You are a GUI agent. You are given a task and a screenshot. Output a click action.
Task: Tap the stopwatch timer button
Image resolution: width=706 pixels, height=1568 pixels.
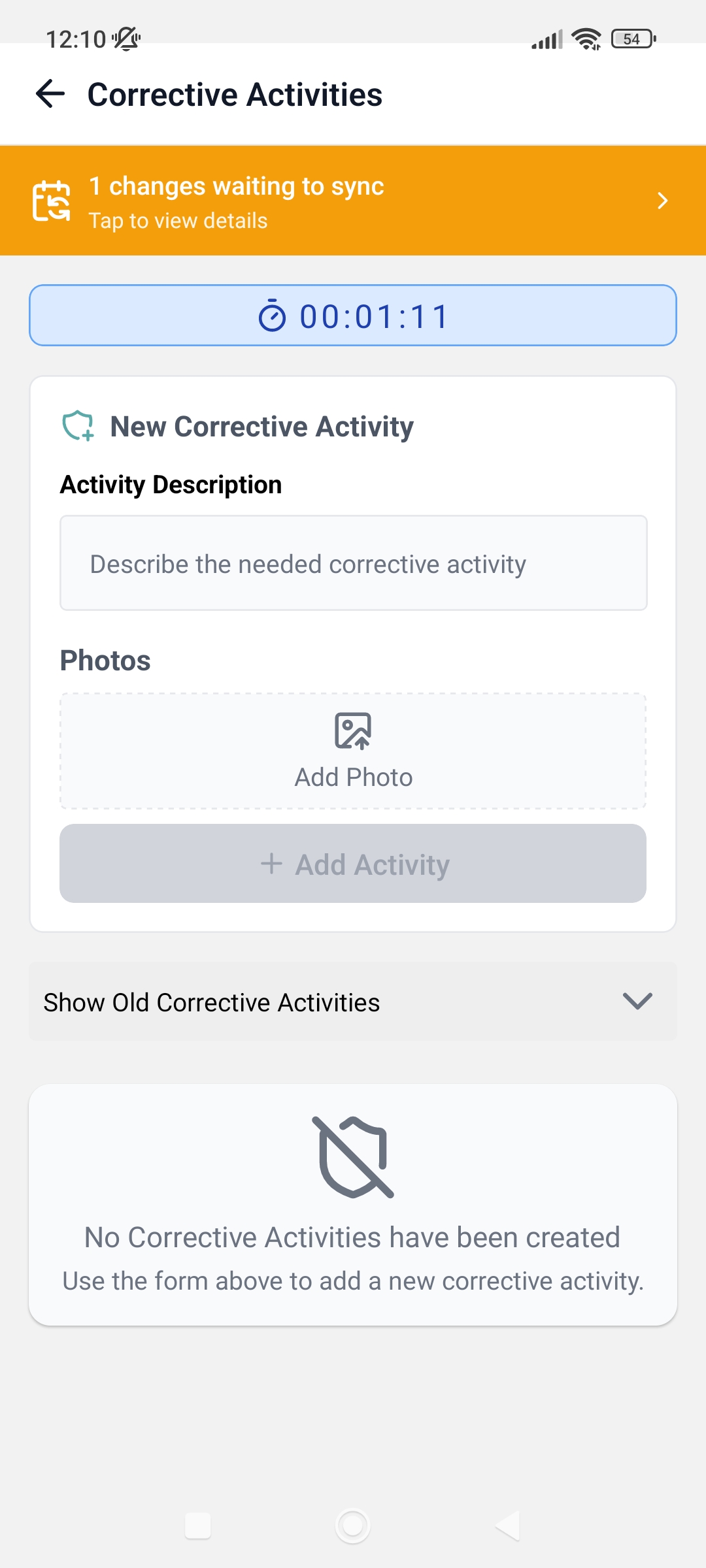[x=353, y=316]
